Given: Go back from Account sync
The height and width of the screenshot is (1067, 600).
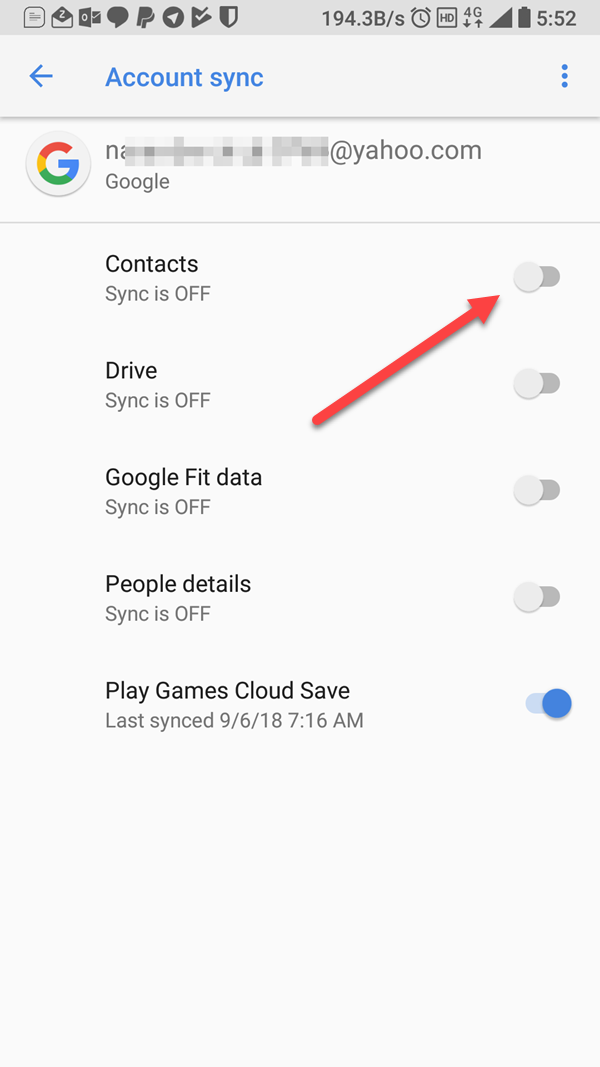Looking at the screenshot, I should point(41,76).
